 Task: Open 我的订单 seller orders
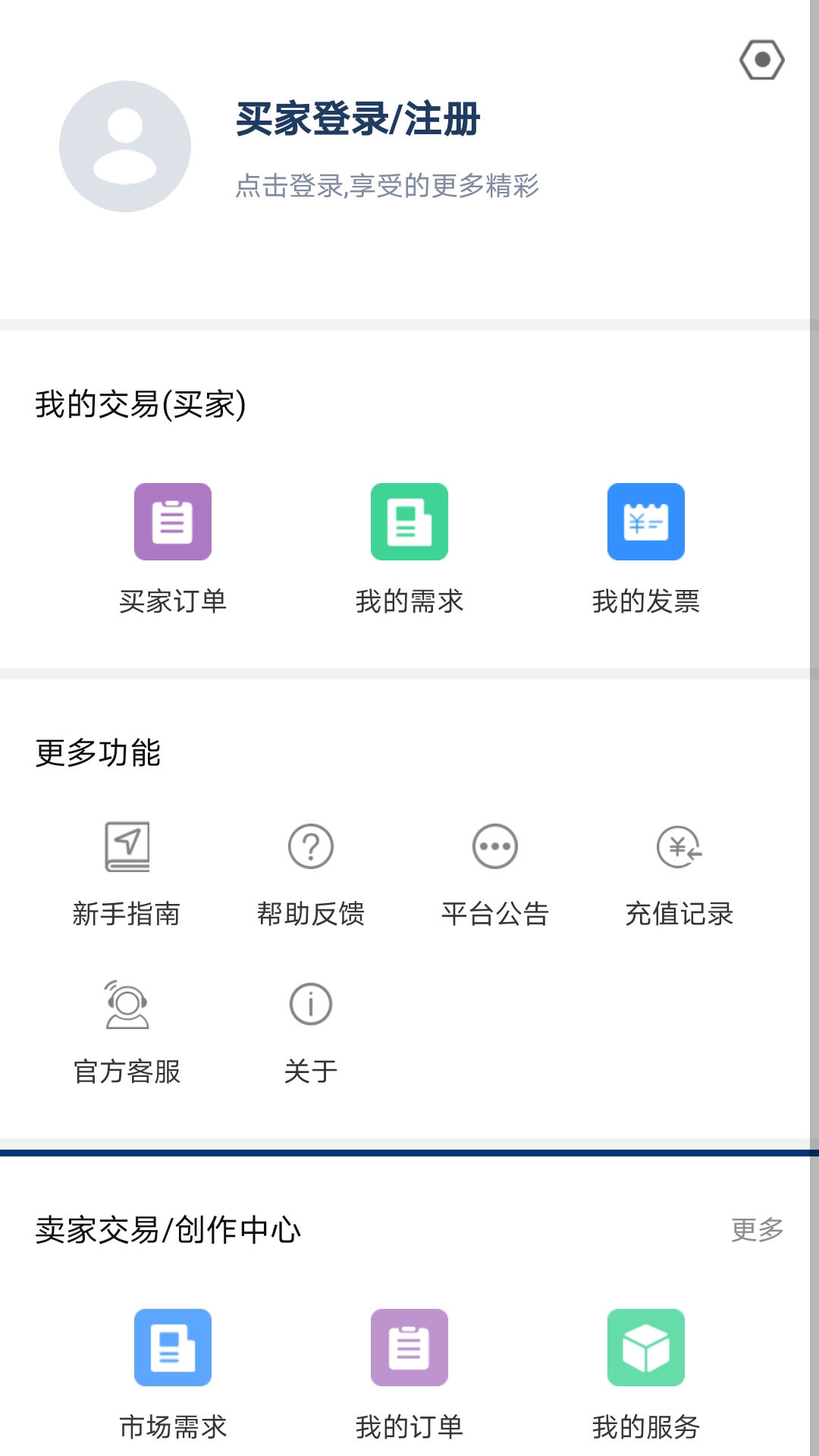[409, 1373]
